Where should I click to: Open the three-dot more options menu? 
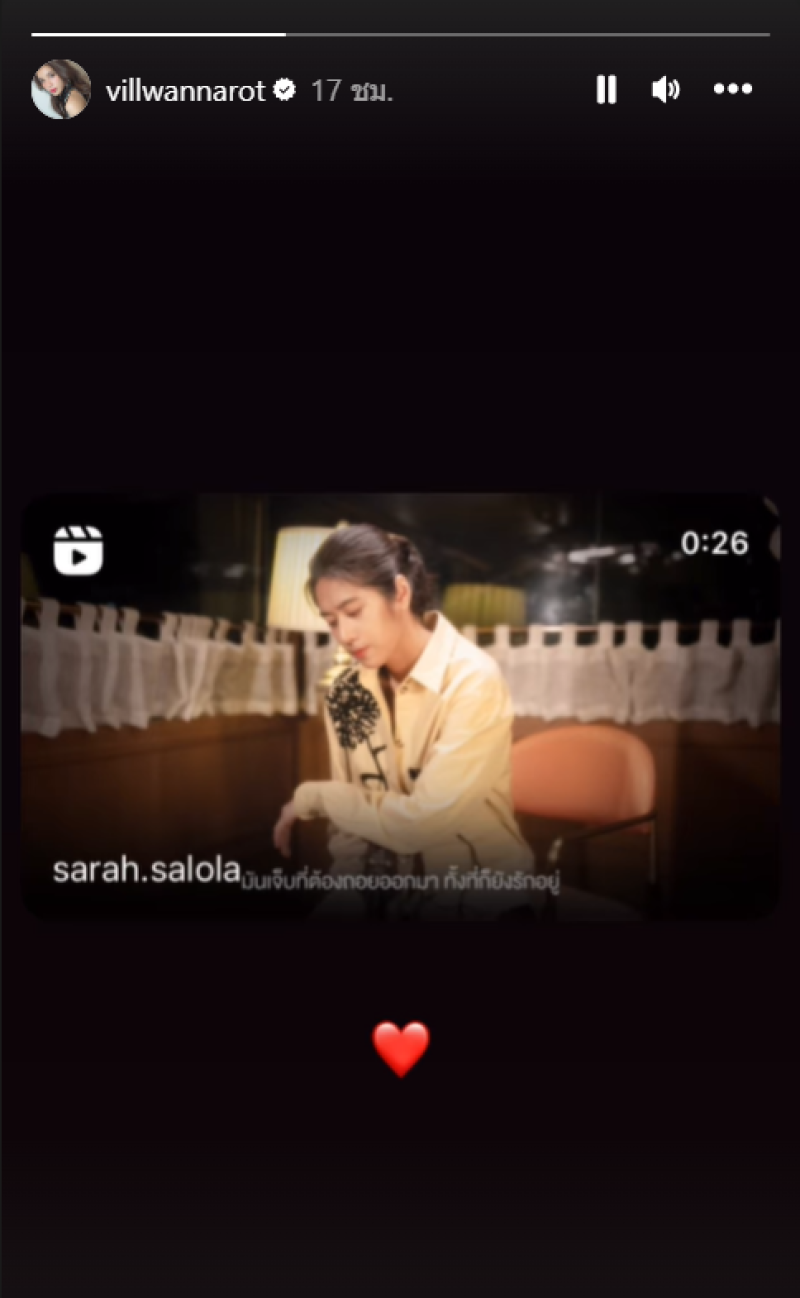tap(732, 90)
